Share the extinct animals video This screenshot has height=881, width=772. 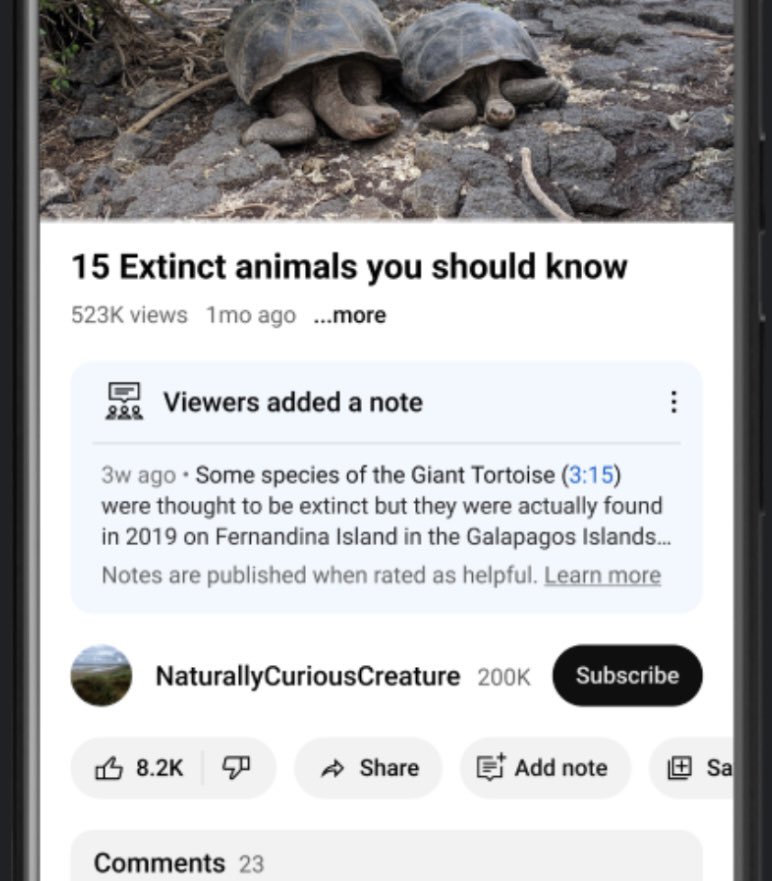[368, 768]
